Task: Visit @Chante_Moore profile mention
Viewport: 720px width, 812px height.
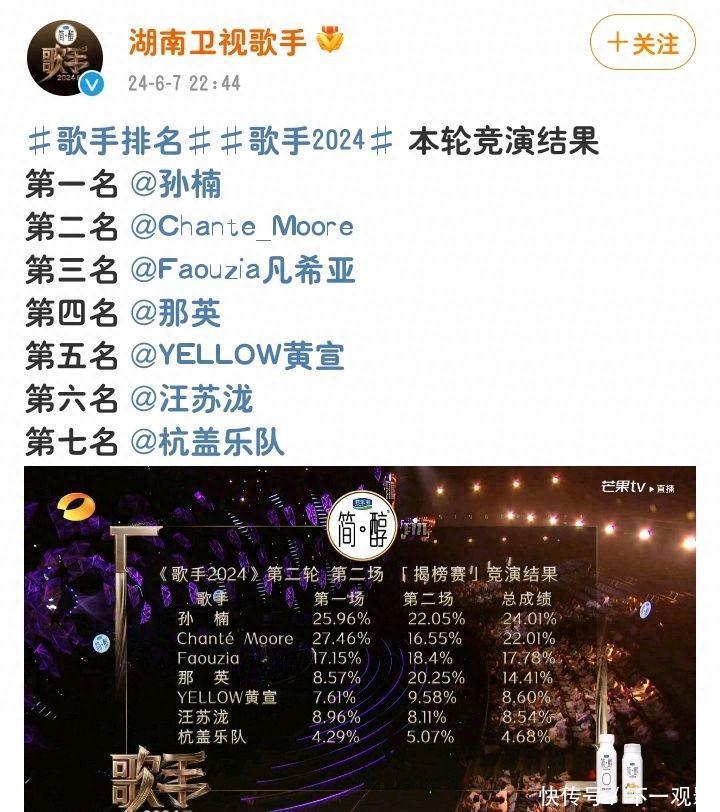Action: [242, 227]
